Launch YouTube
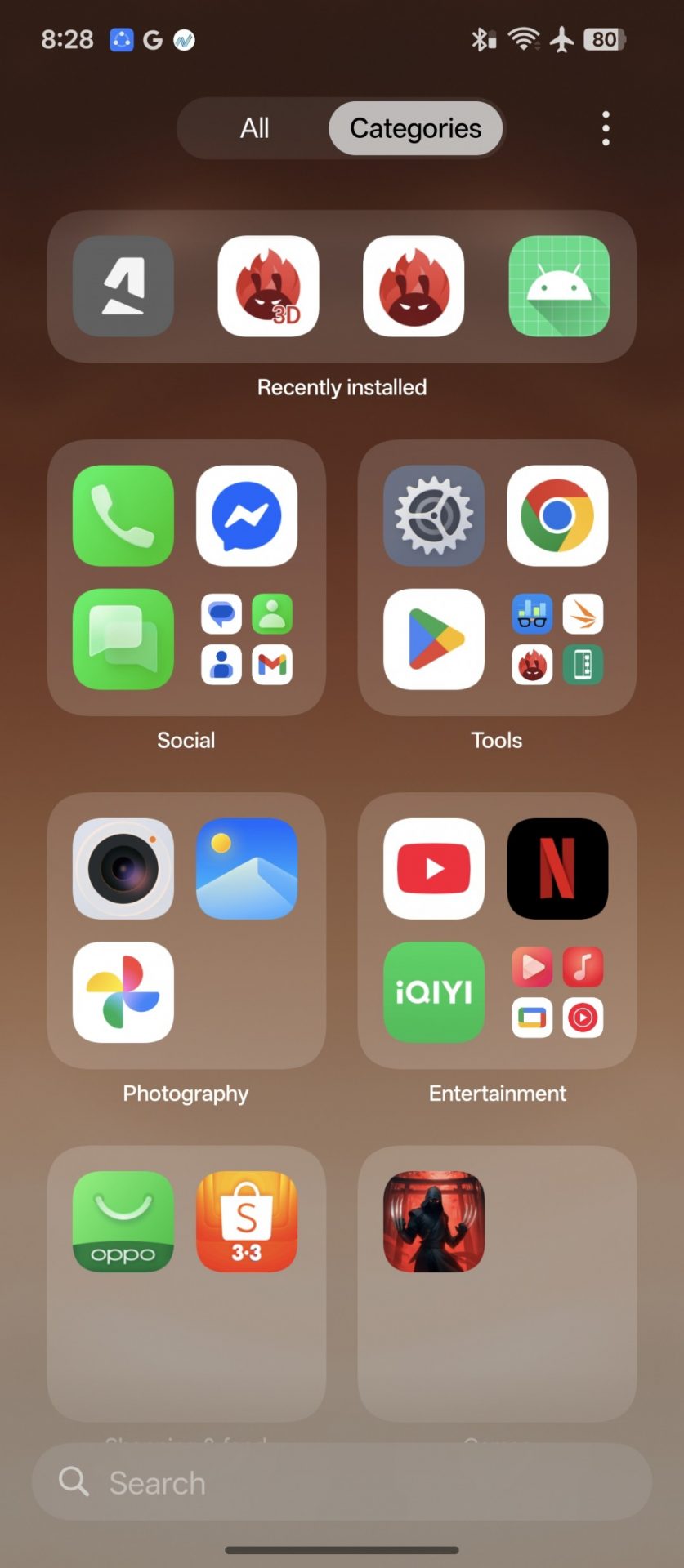This screenshot has height=1568, width=684. pyautogui.click(x=434, y=868)
